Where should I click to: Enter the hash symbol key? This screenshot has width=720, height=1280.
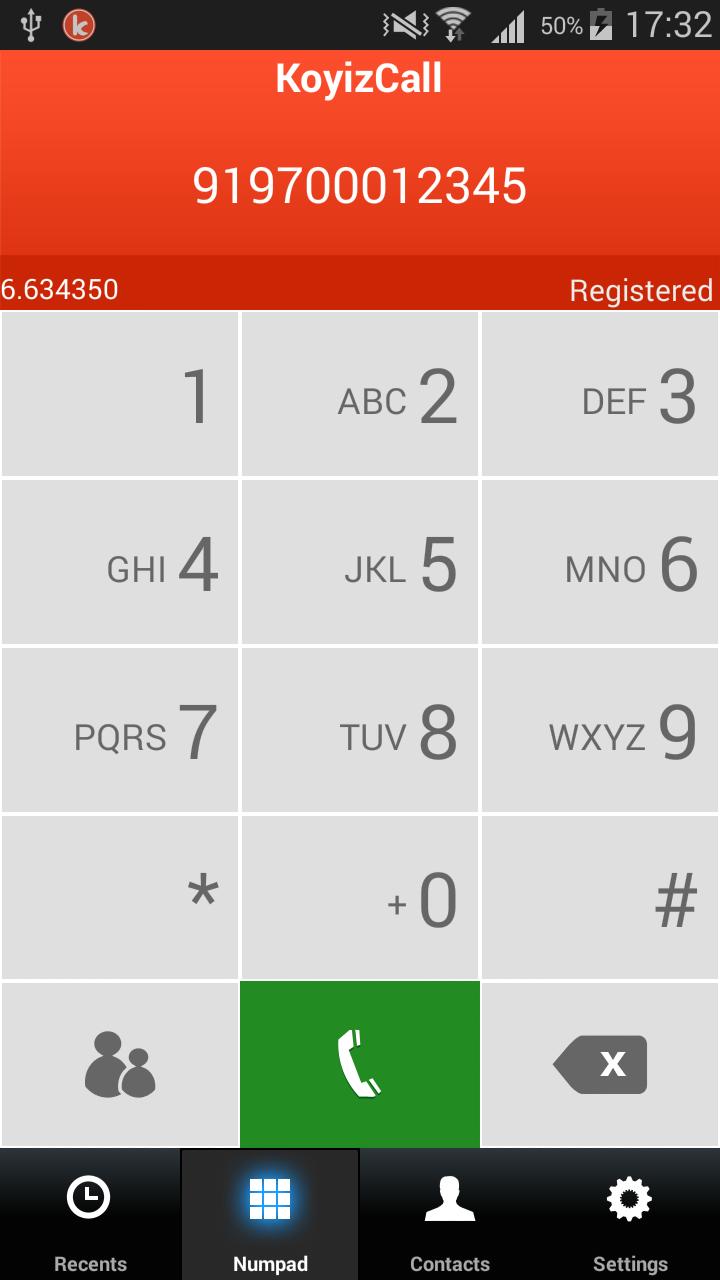point(600,898)
